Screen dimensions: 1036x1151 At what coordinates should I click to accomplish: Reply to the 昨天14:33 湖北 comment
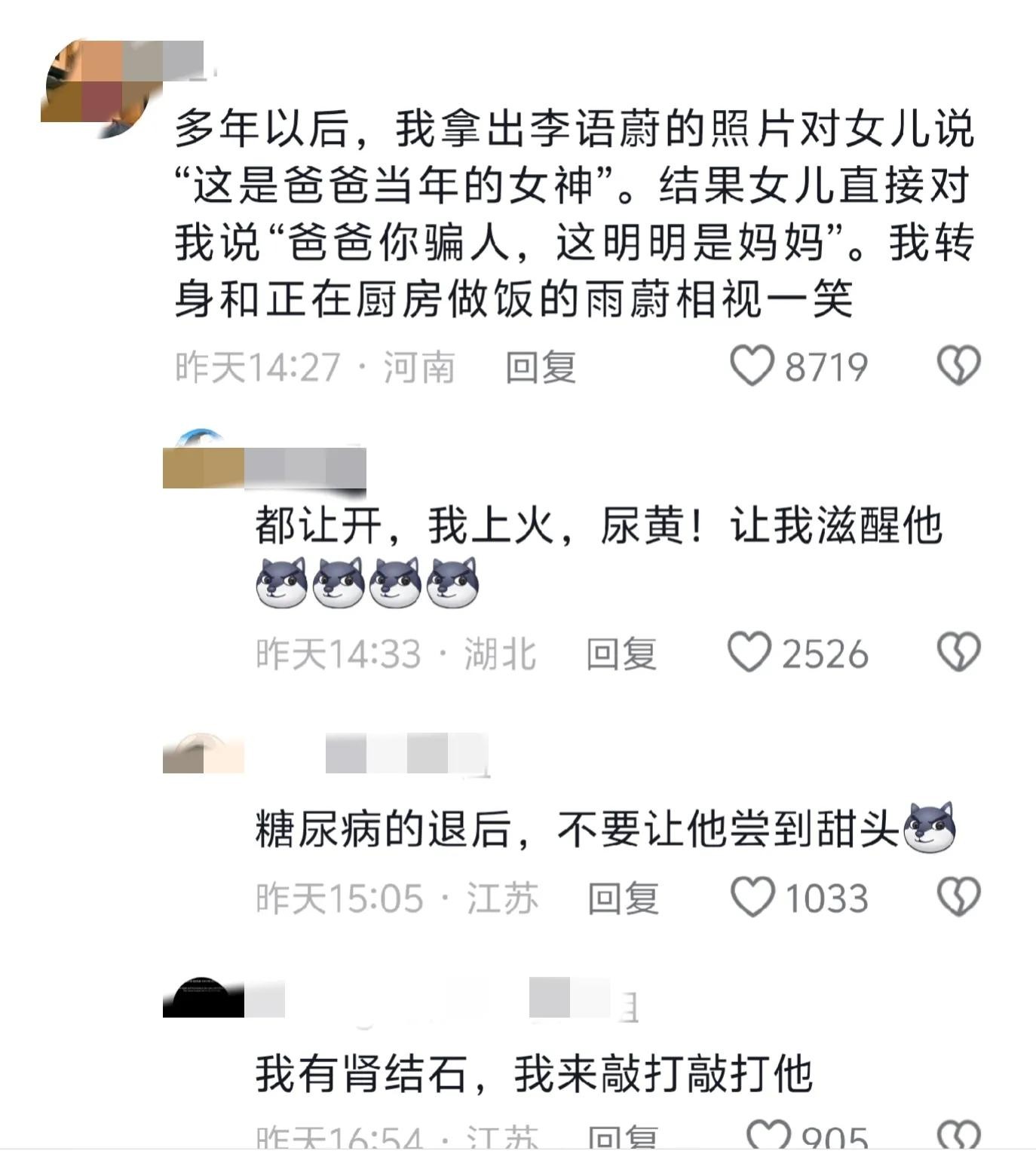(621, 654)
